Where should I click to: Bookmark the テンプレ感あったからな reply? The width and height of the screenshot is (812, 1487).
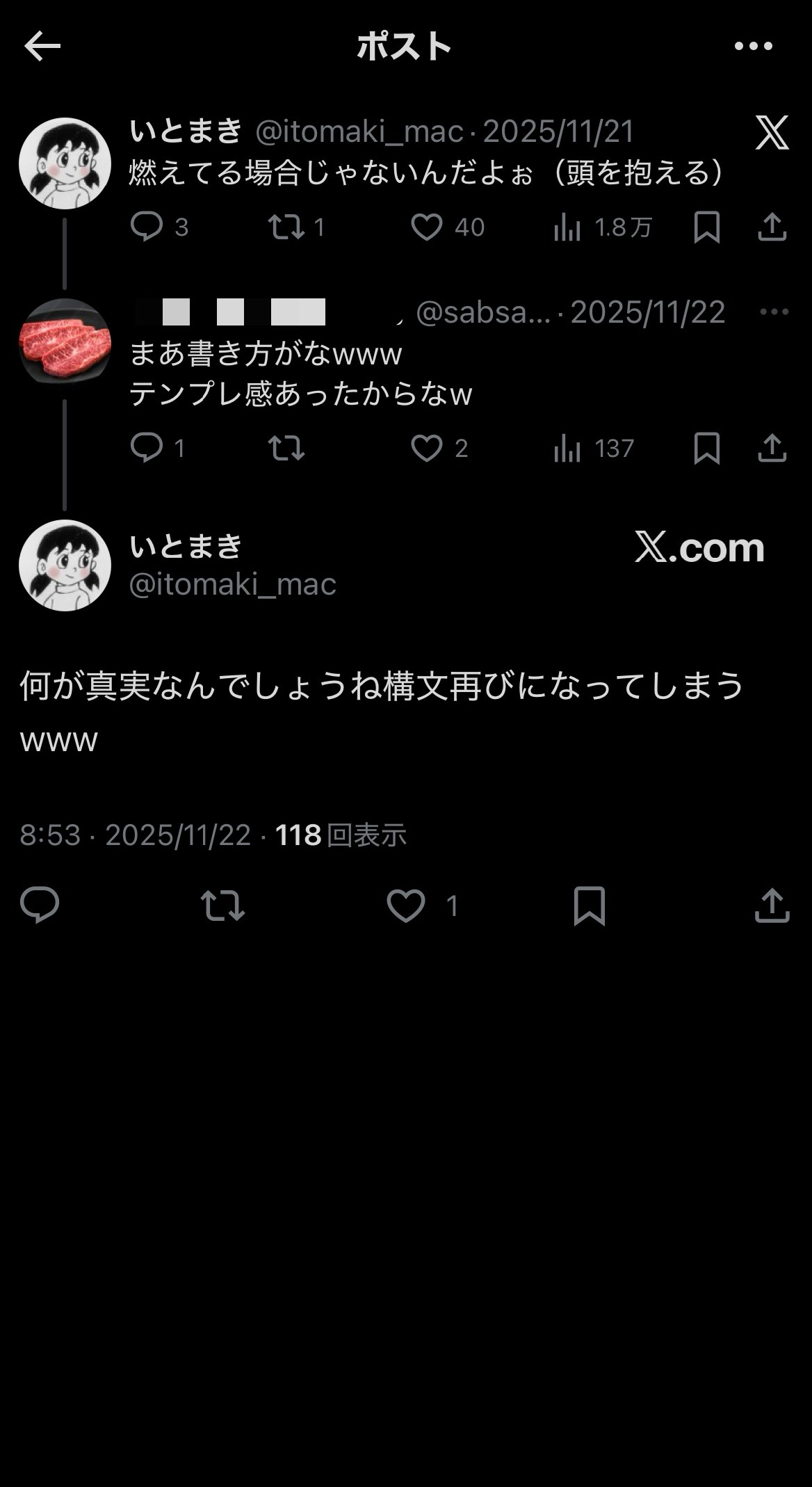point(706,448)
